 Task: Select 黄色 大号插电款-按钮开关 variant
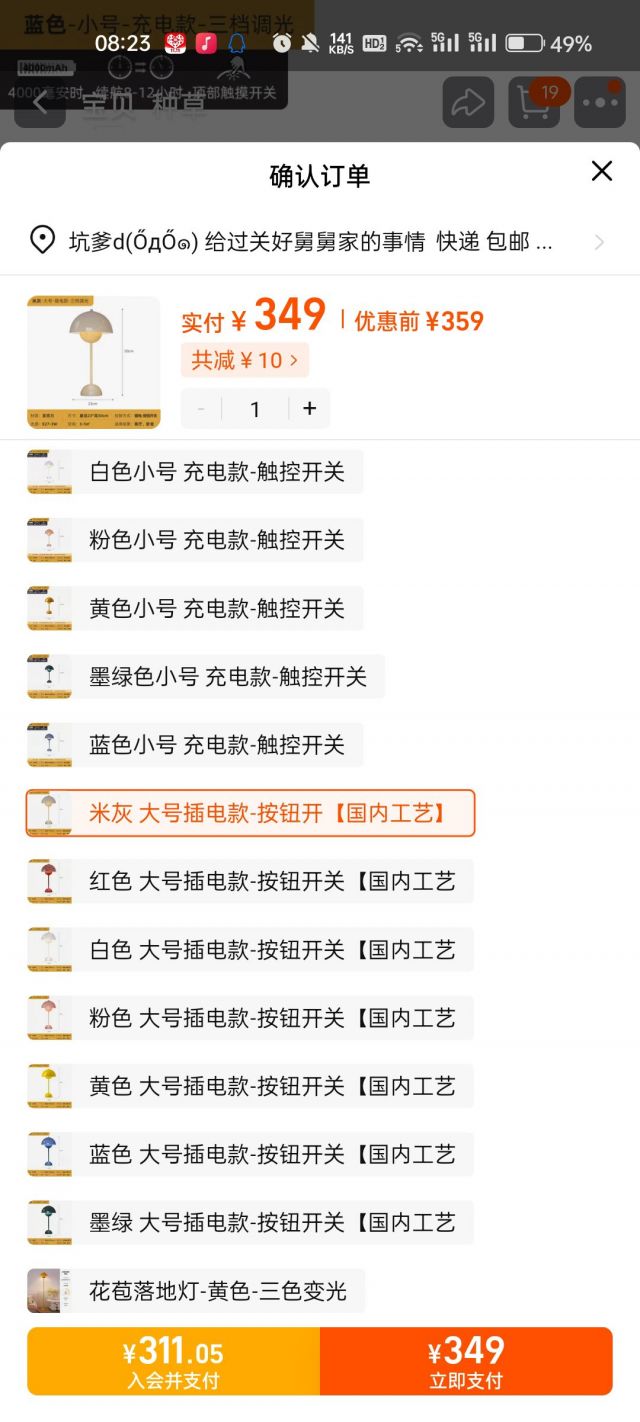click(x=251, y=1086)
